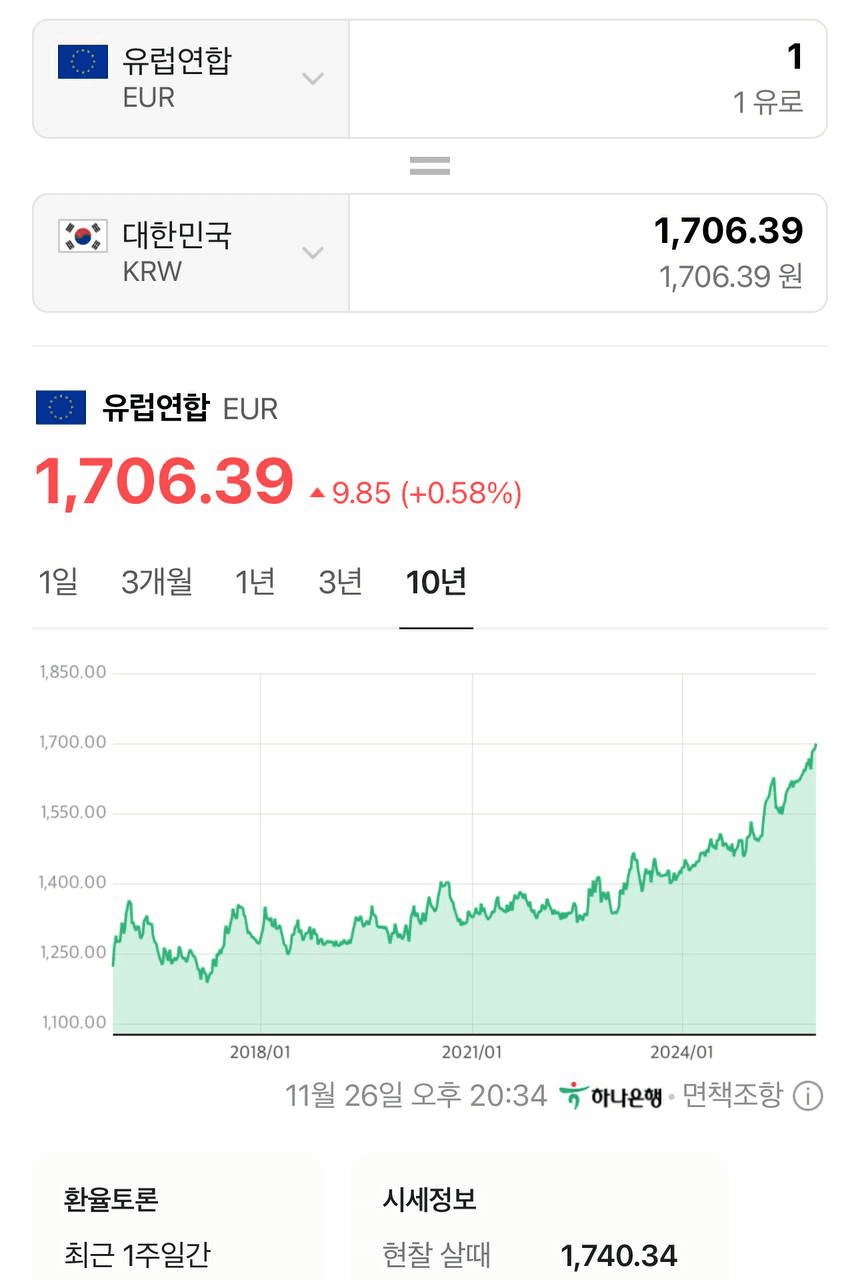Image resolution: width=860 pixels, height=1280 pixels.
Task: Switch chart to 1일 range
Action: click(x=58, y=582)
